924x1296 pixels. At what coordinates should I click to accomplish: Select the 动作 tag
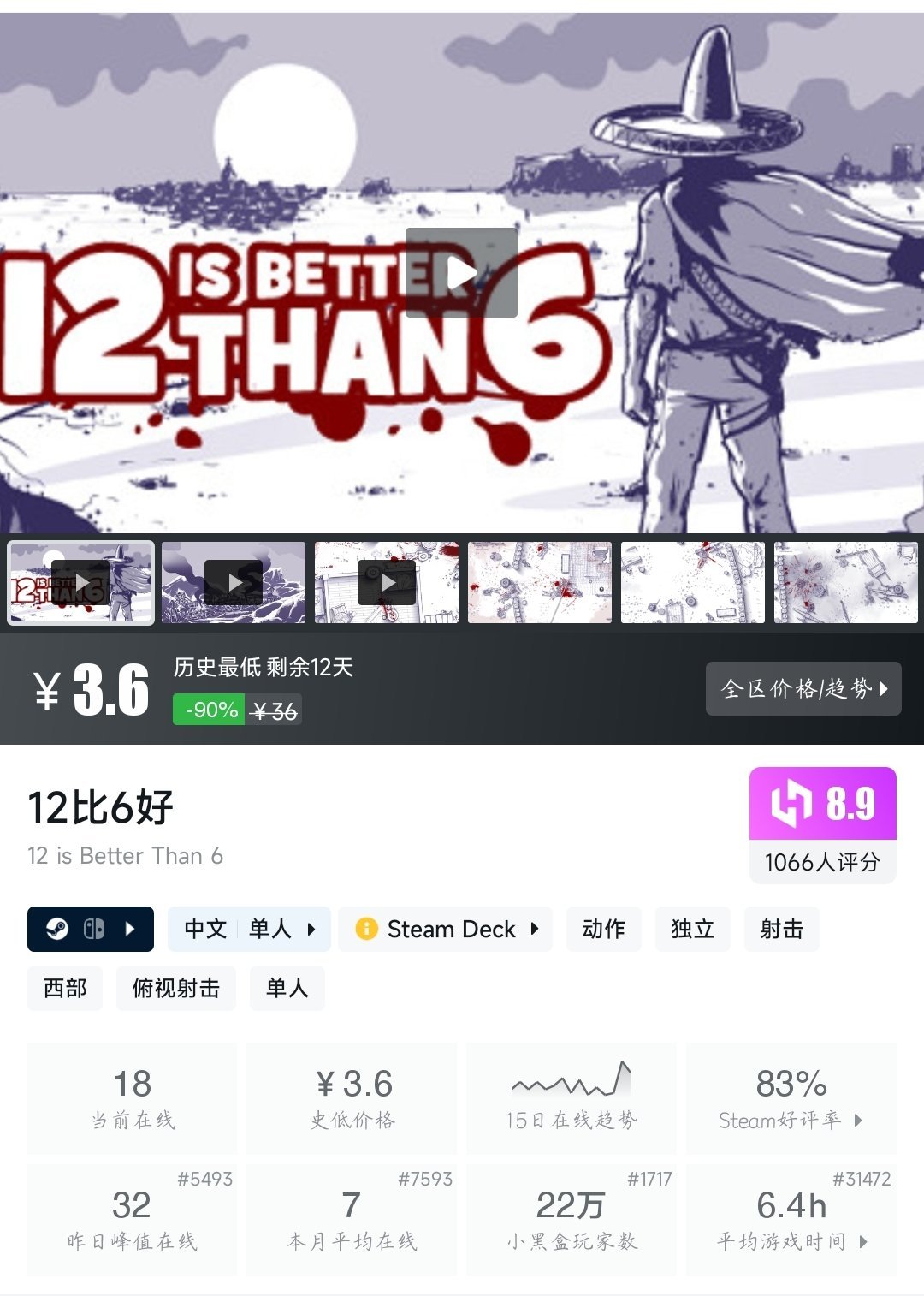[x=603, y=929]
